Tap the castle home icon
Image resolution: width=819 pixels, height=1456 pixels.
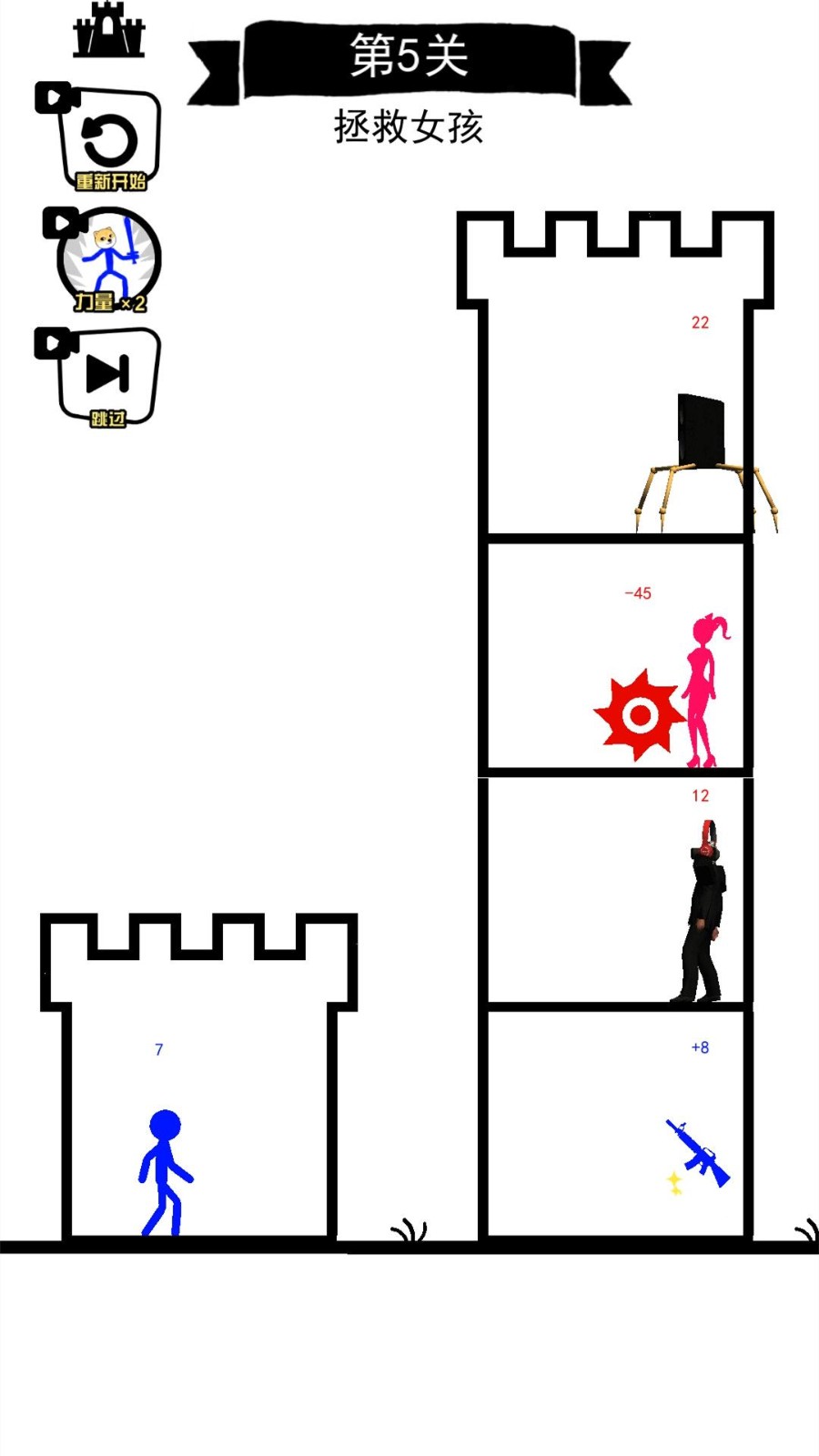pos(109,30)
